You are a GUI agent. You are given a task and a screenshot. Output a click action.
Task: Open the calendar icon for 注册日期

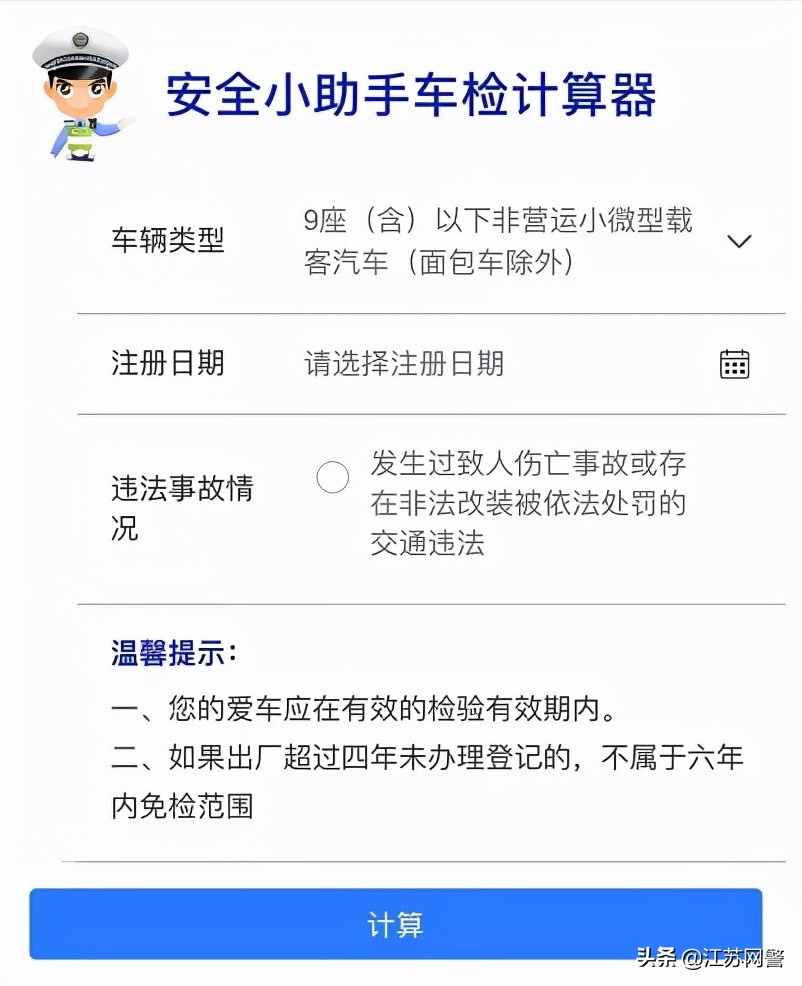click(x=735, y=363)
